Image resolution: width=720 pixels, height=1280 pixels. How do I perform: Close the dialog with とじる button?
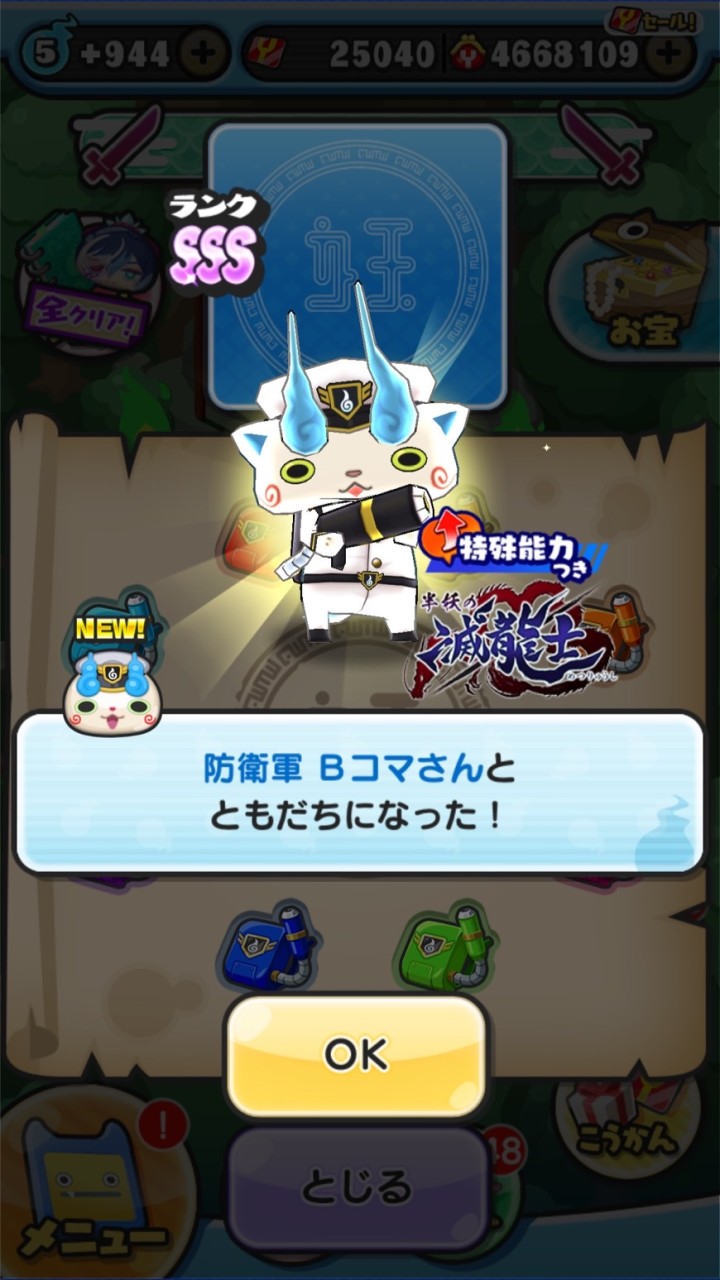point(356,1187)
